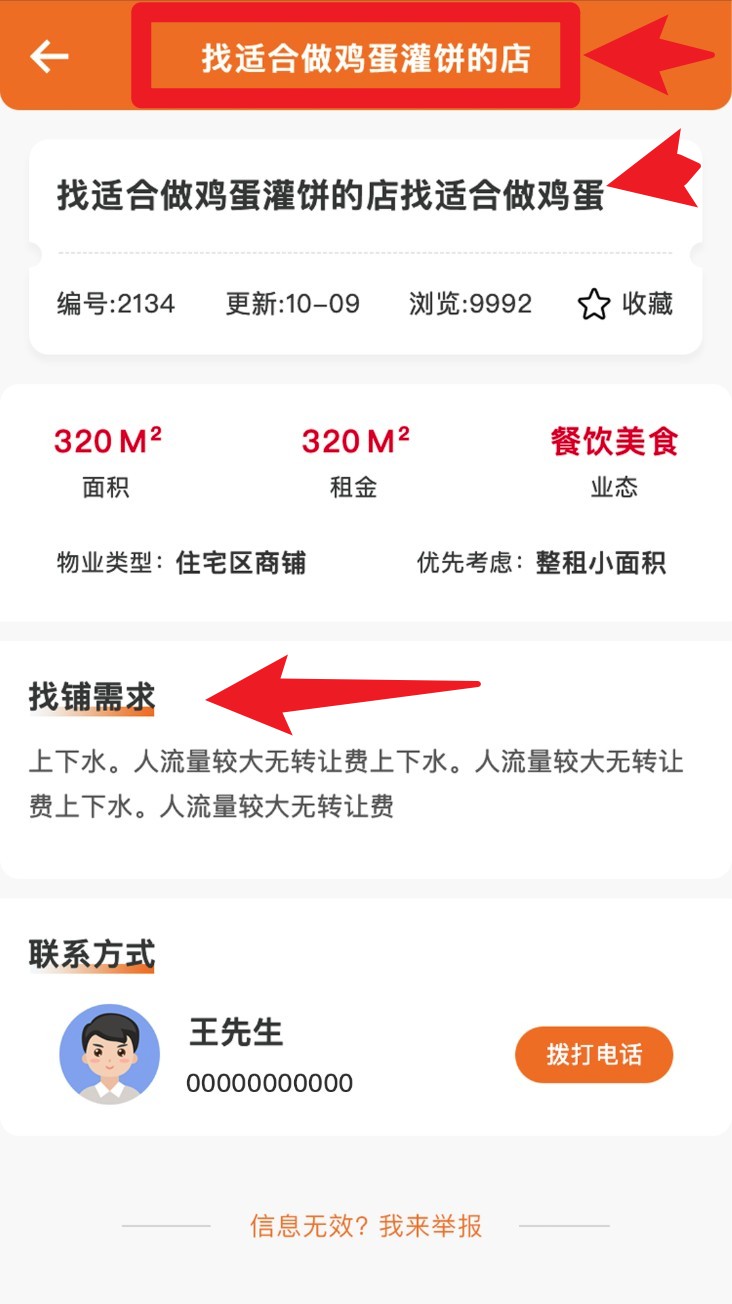Call Mr. Wang with 拨打电话 button
The image size is (732, 1304).
point(594,1055)
